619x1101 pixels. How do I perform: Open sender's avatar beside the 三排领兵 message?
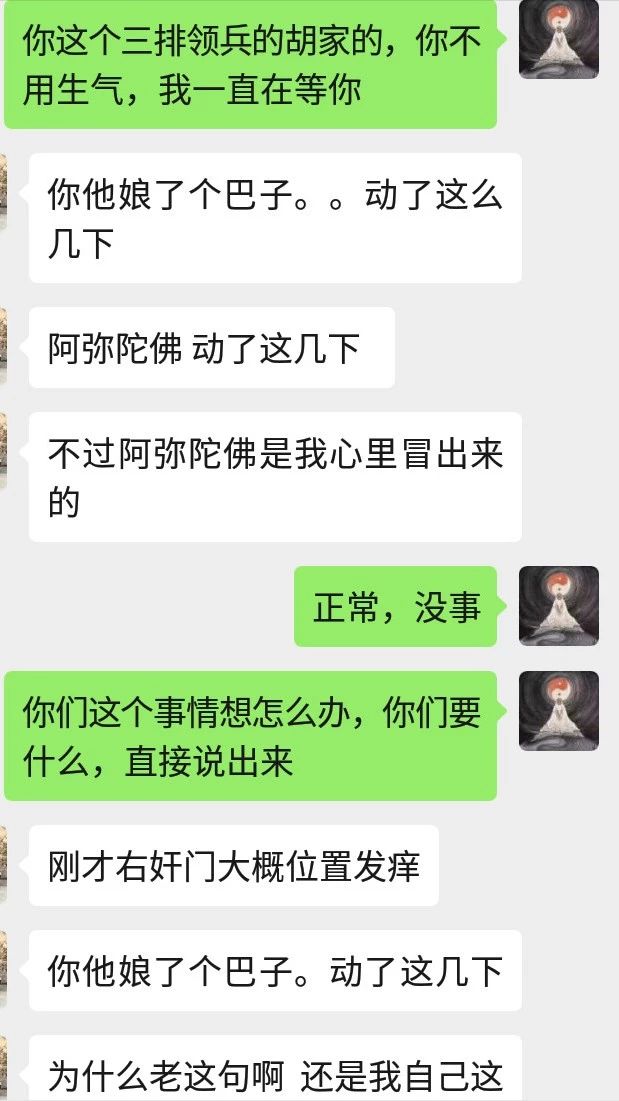558,40
